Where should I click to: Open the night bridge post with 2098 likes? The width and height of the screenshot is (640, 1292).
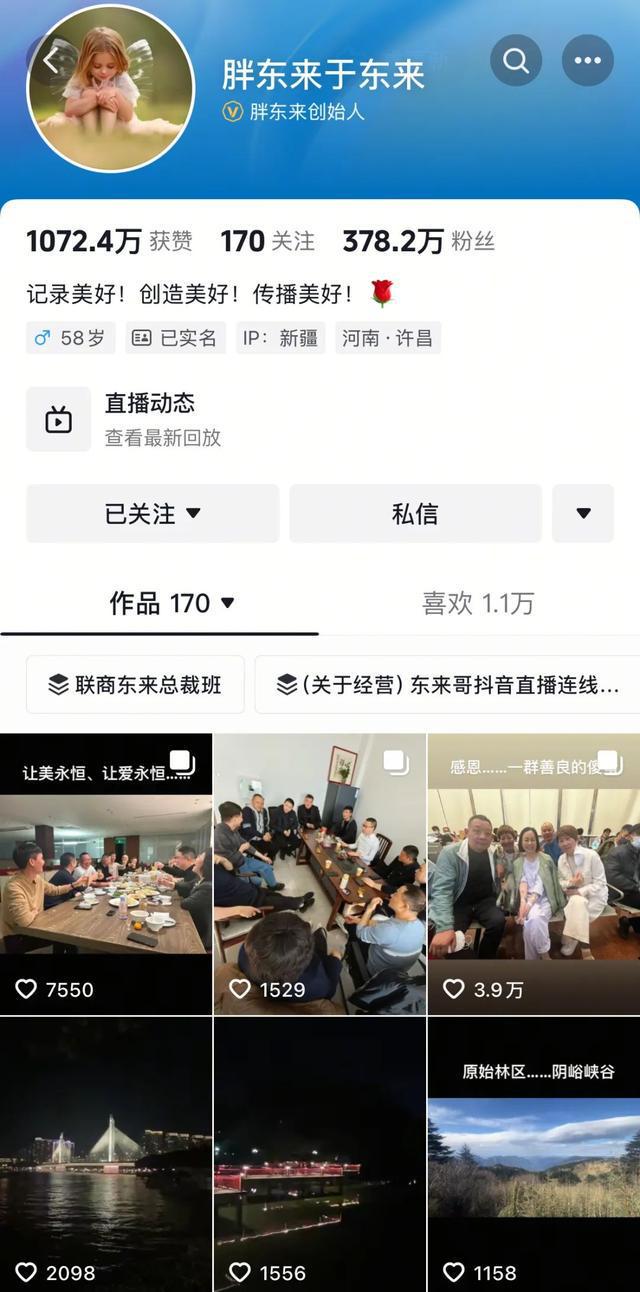(x=106, y=1155)
